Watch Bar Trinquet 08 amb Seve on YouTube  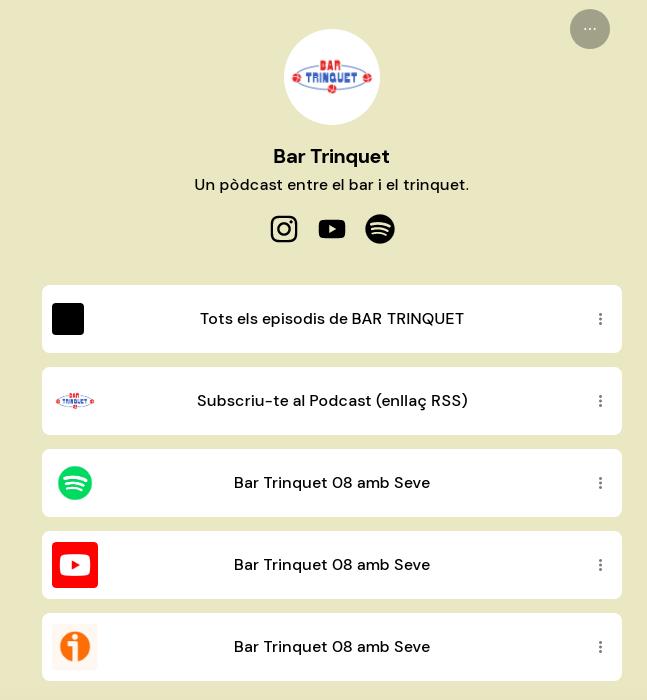click(x=331, y=565)
